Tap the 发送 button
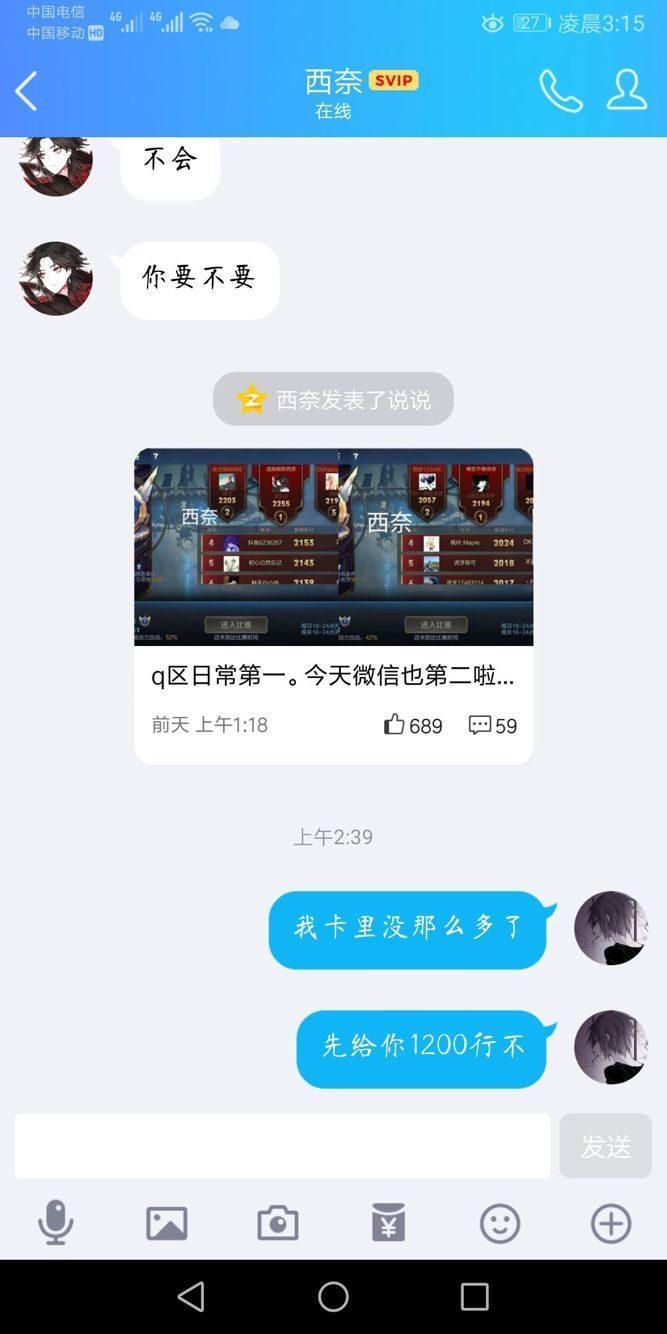 tap(605, 1146)
